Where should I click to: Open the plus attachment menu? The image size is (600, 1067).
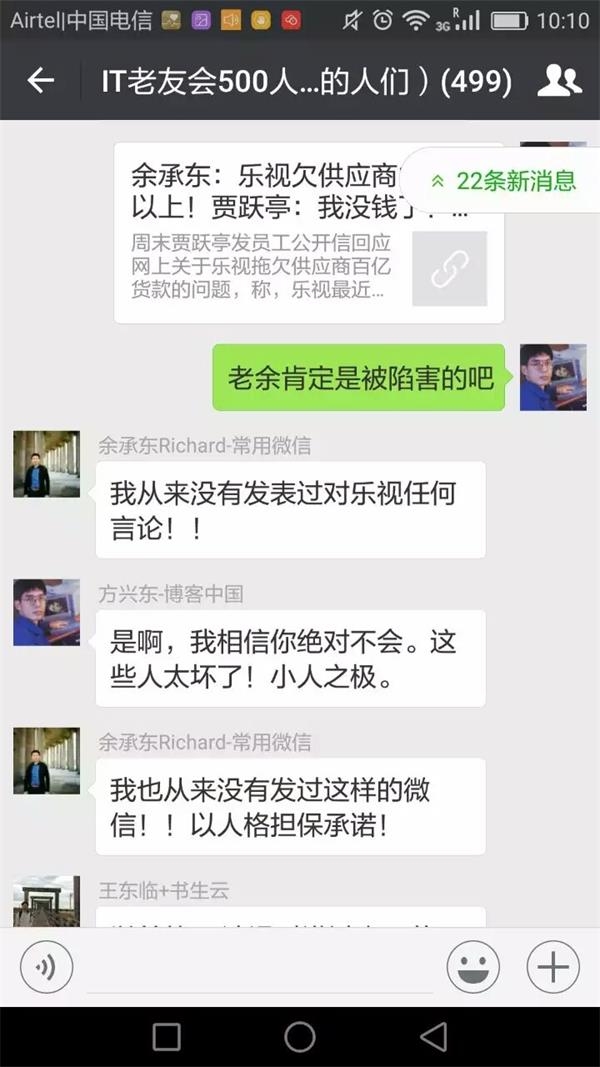pos(553,968)
